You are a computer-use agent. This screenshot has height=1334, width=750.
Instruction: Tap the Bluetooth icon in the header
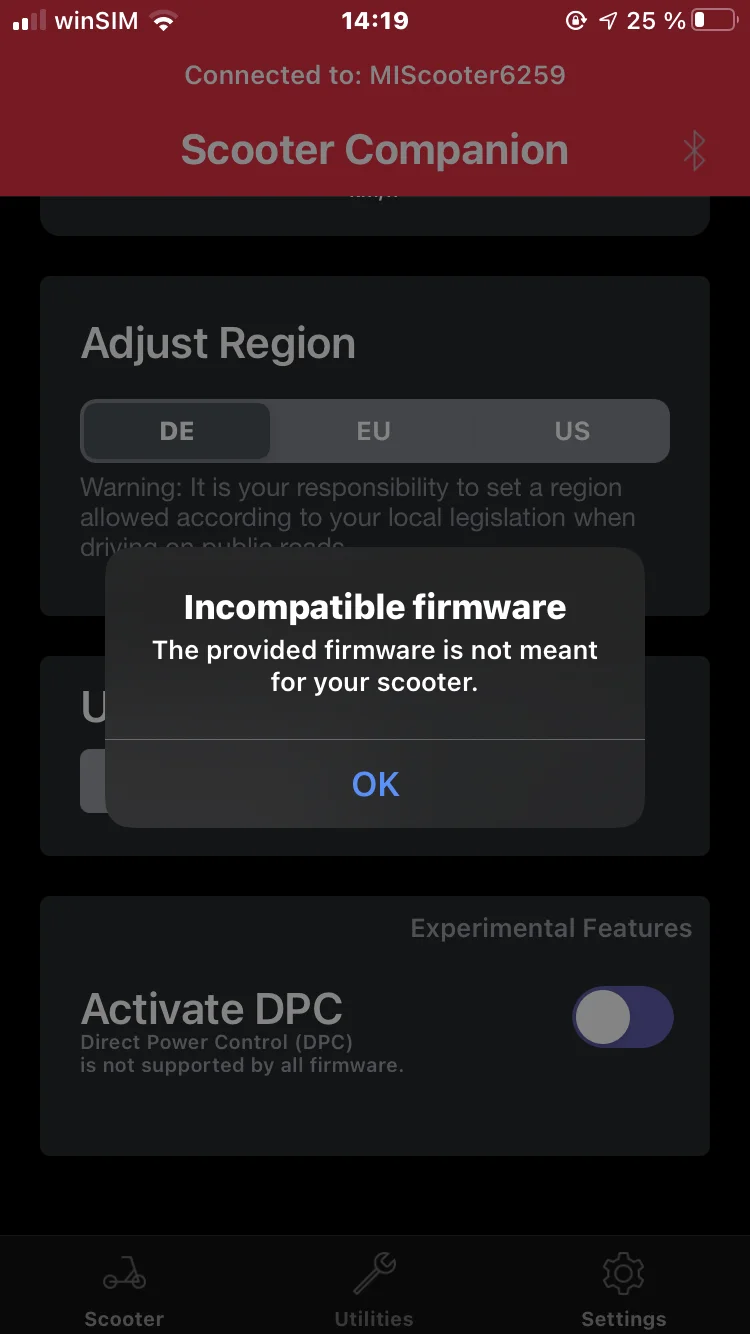694,151
